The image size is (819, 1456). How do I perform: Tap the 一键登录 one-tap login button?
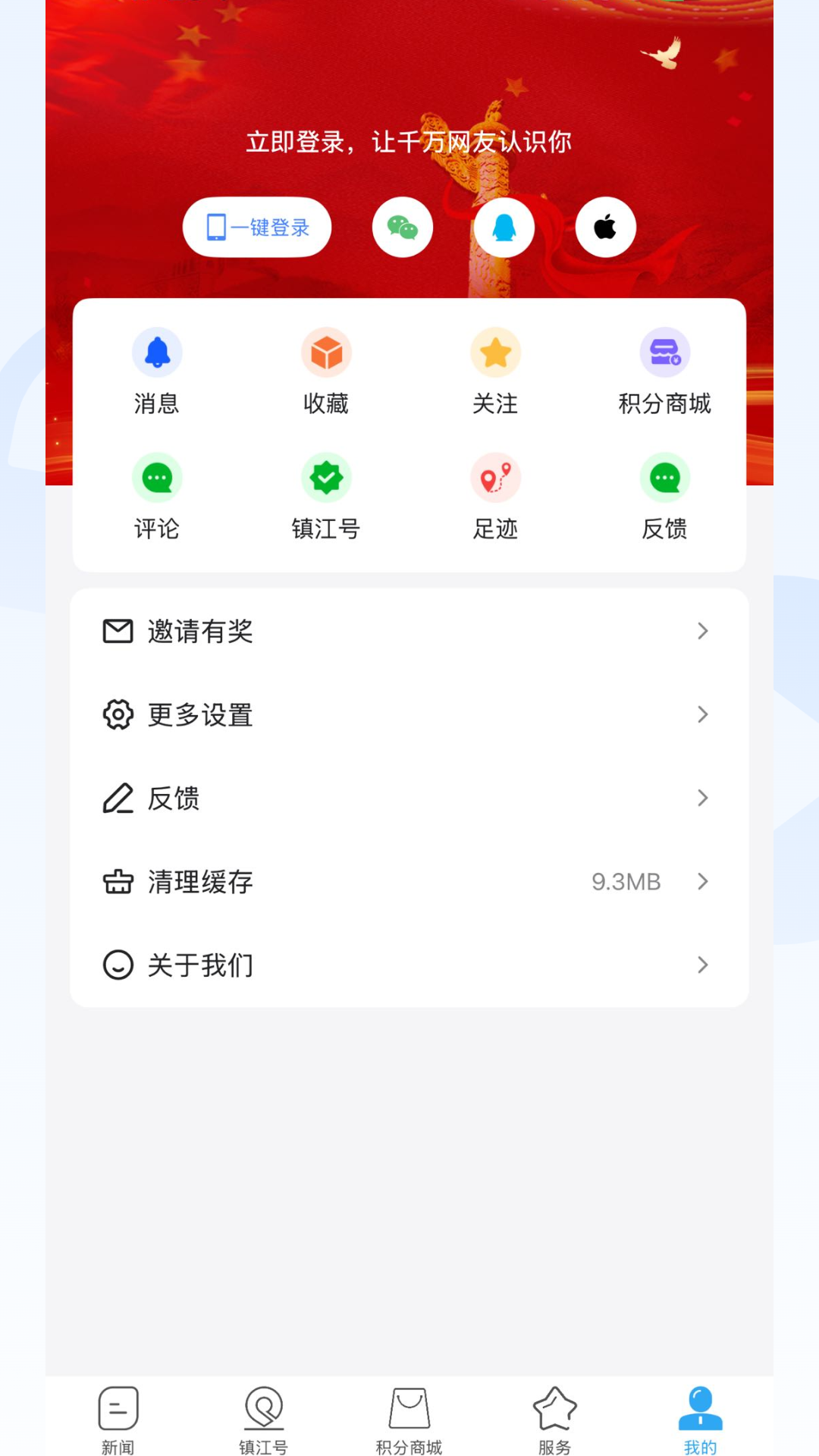257,227
